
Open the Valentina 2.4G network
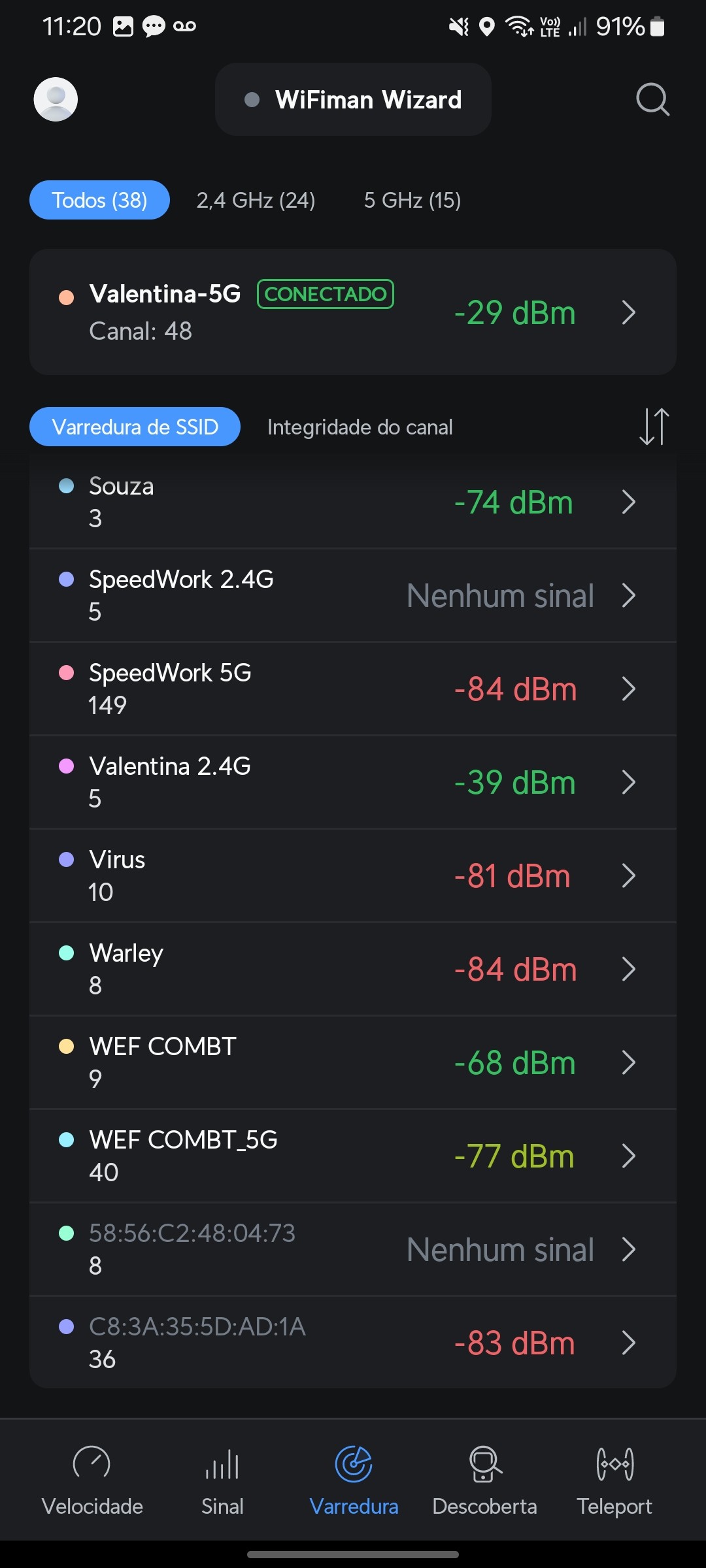pos(353,782)
